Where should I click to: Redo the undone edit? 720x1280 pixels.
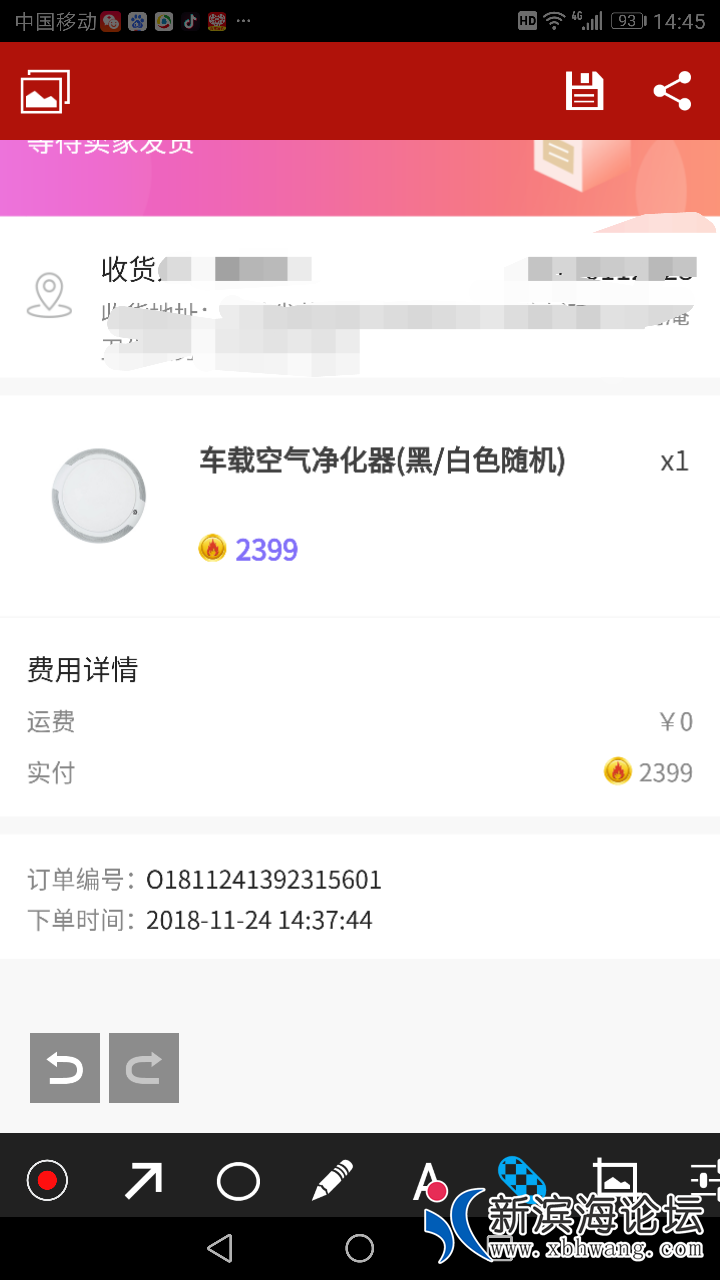144,1068
